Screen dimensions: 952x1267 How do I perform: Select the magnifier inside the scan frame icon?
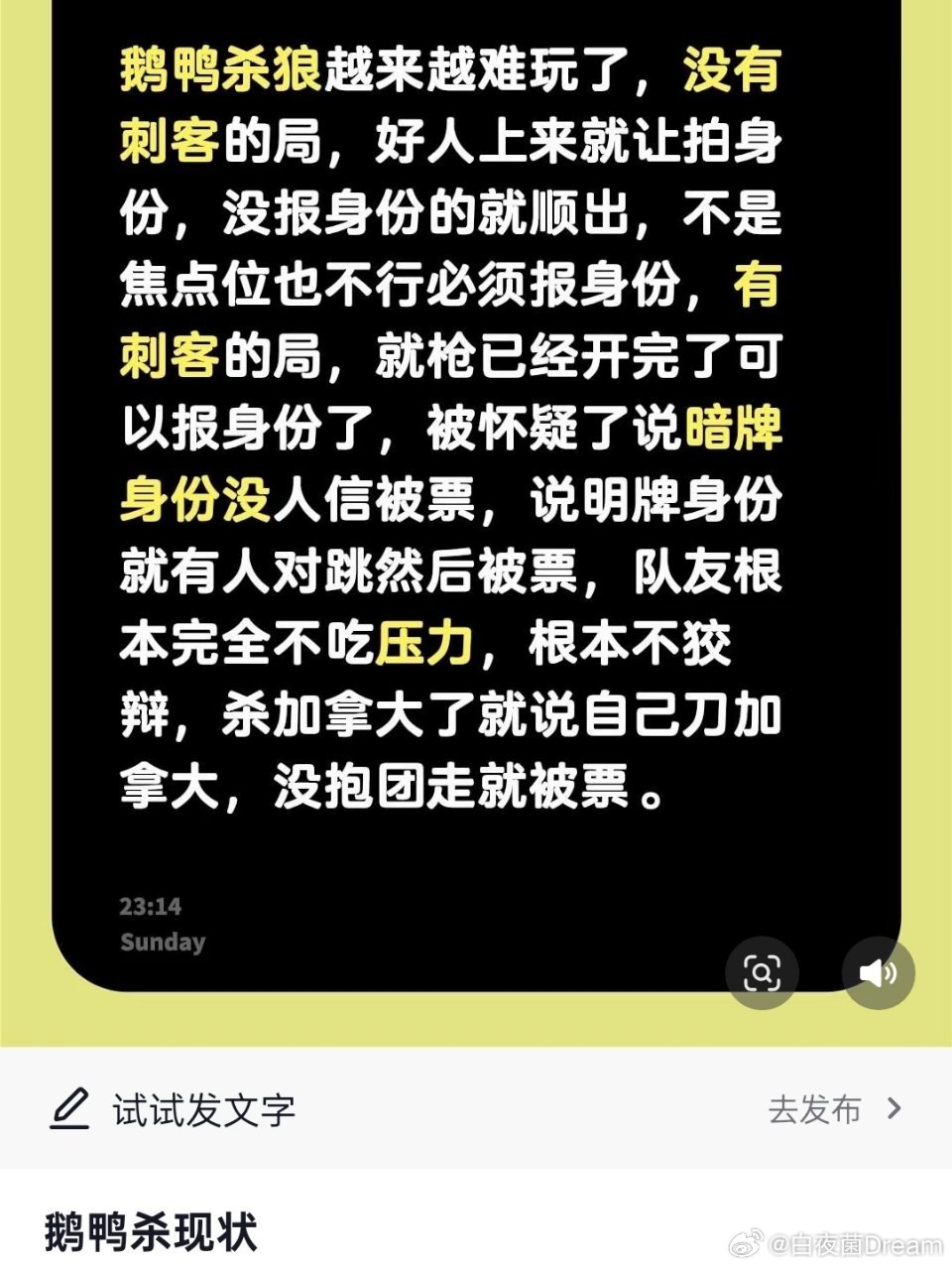click(x=762, y=973)
